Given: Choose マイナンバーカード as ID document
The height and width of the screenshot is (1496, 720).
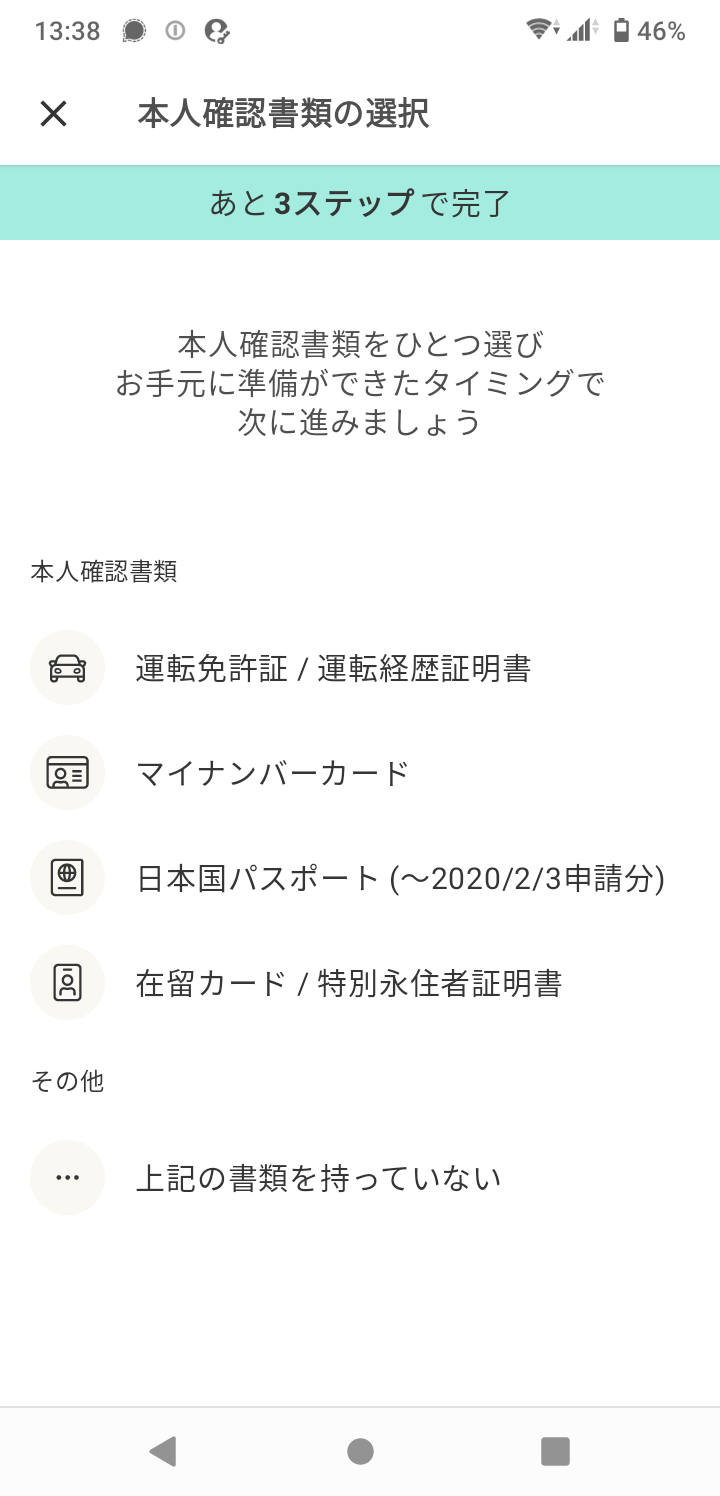Looking at the screenshot, I should [272, 773].
